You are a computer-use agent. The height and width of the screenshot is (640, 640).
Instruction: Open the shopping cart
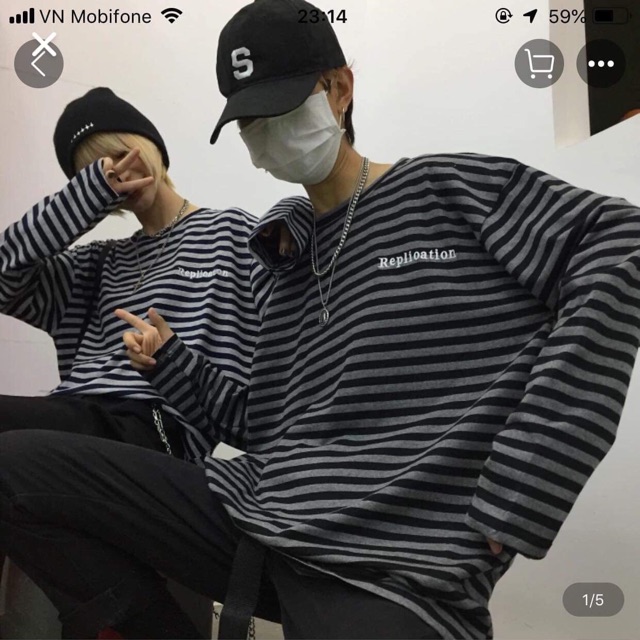(539, 64)
